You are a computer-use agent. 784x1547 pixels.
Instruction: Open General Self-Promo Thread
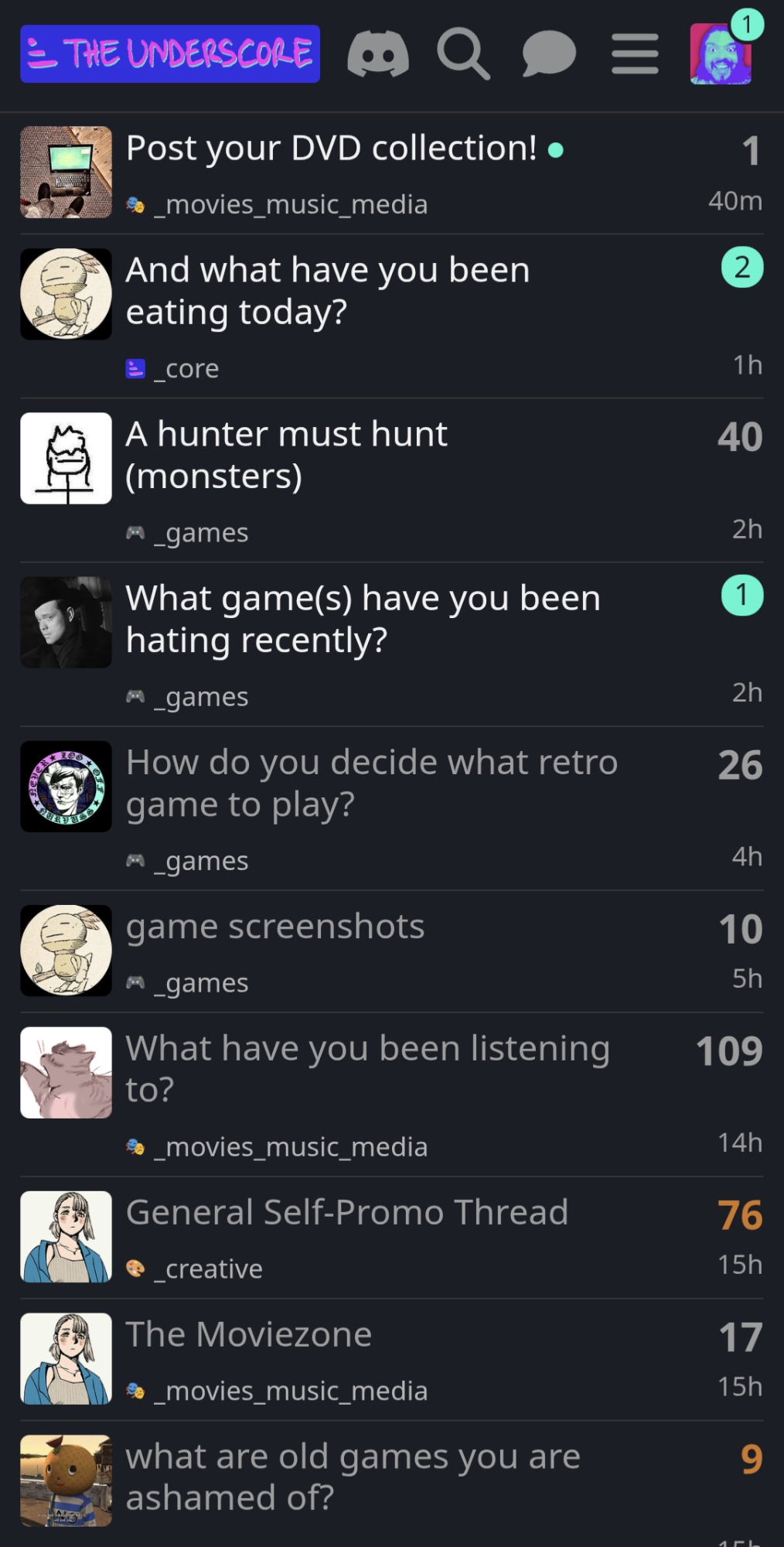coord(347,1212)
